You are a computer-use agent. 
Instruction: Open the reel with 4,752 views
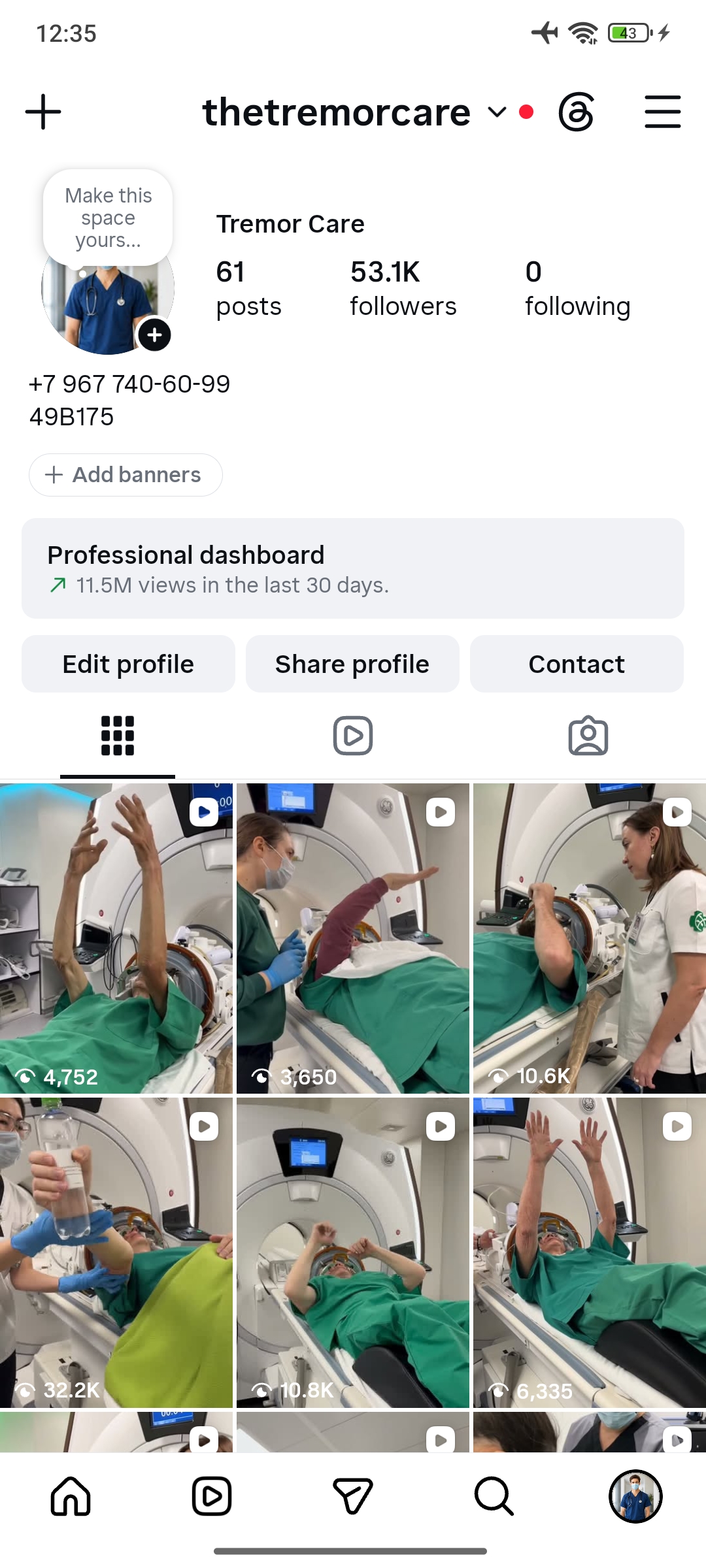click(116, 939)
